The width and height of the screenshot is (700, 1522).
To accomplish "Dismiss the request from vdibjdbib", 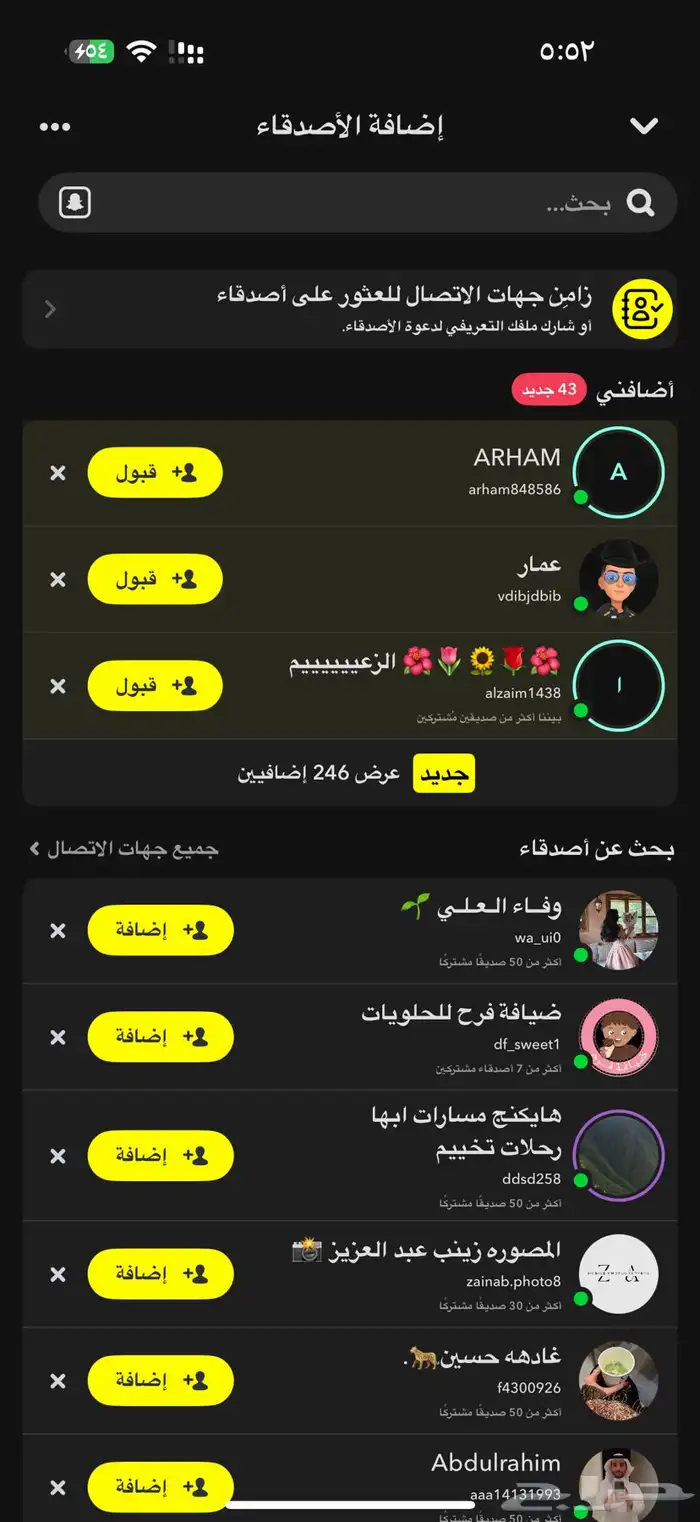I will click(x=58, y=579).
